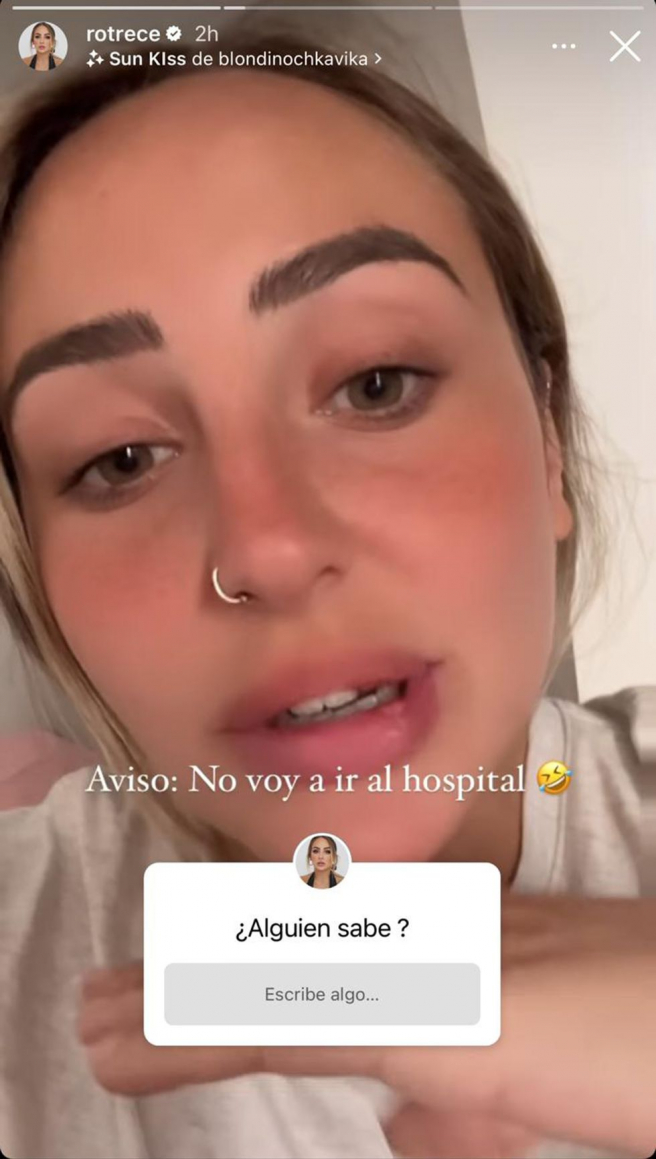This screenshot has width=656, height=1159.
Task: Open the three-dot story options menu
Action: 564,46
